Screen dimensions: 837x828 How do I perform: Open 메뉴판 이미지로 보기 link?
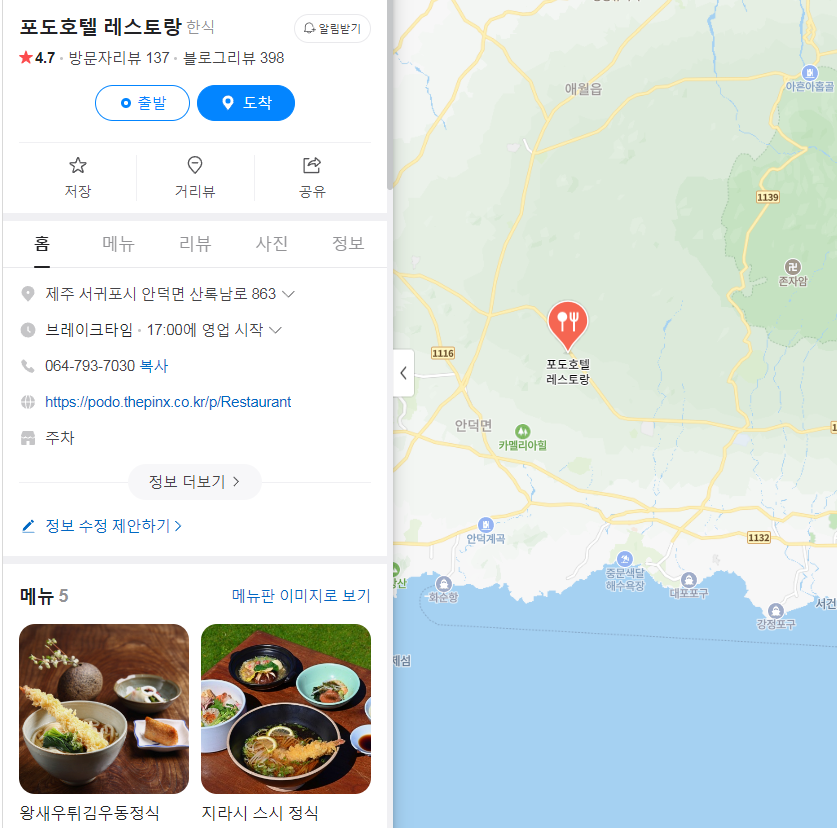point(301,596)
